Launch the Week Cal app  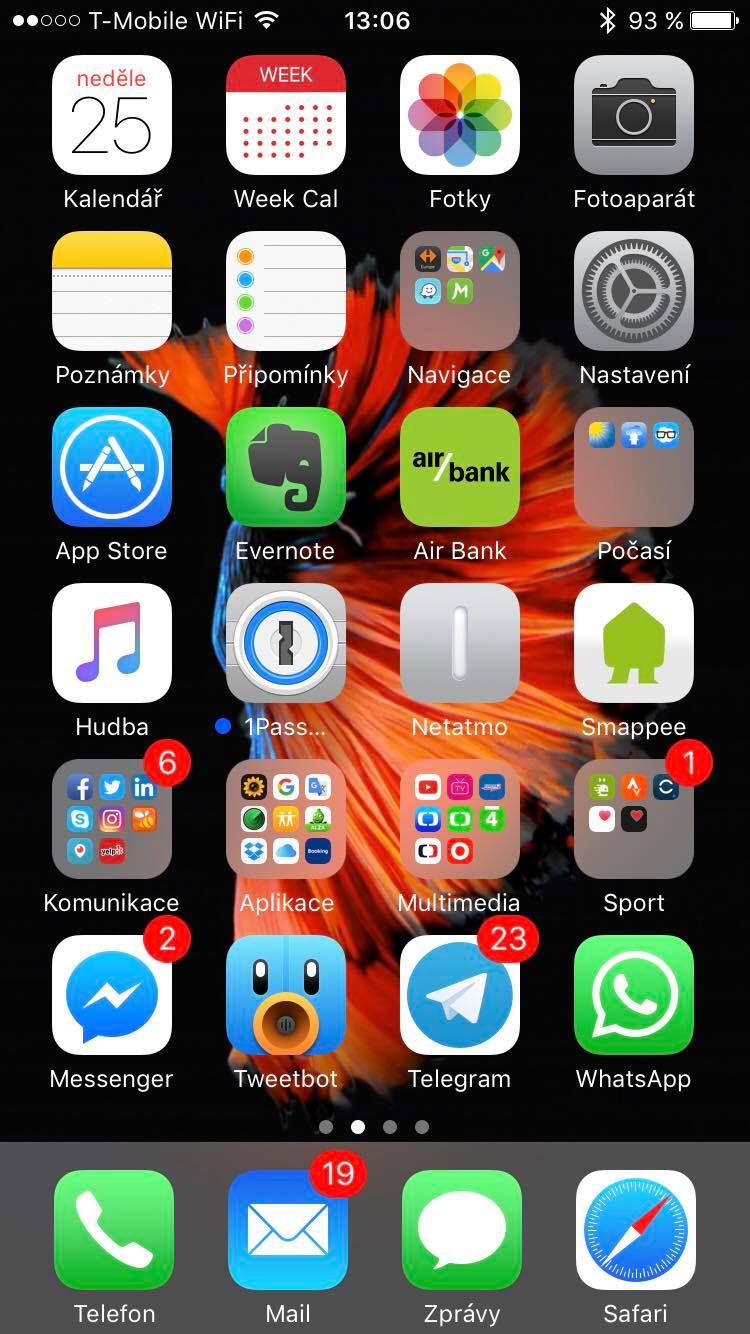pos(286,115)
